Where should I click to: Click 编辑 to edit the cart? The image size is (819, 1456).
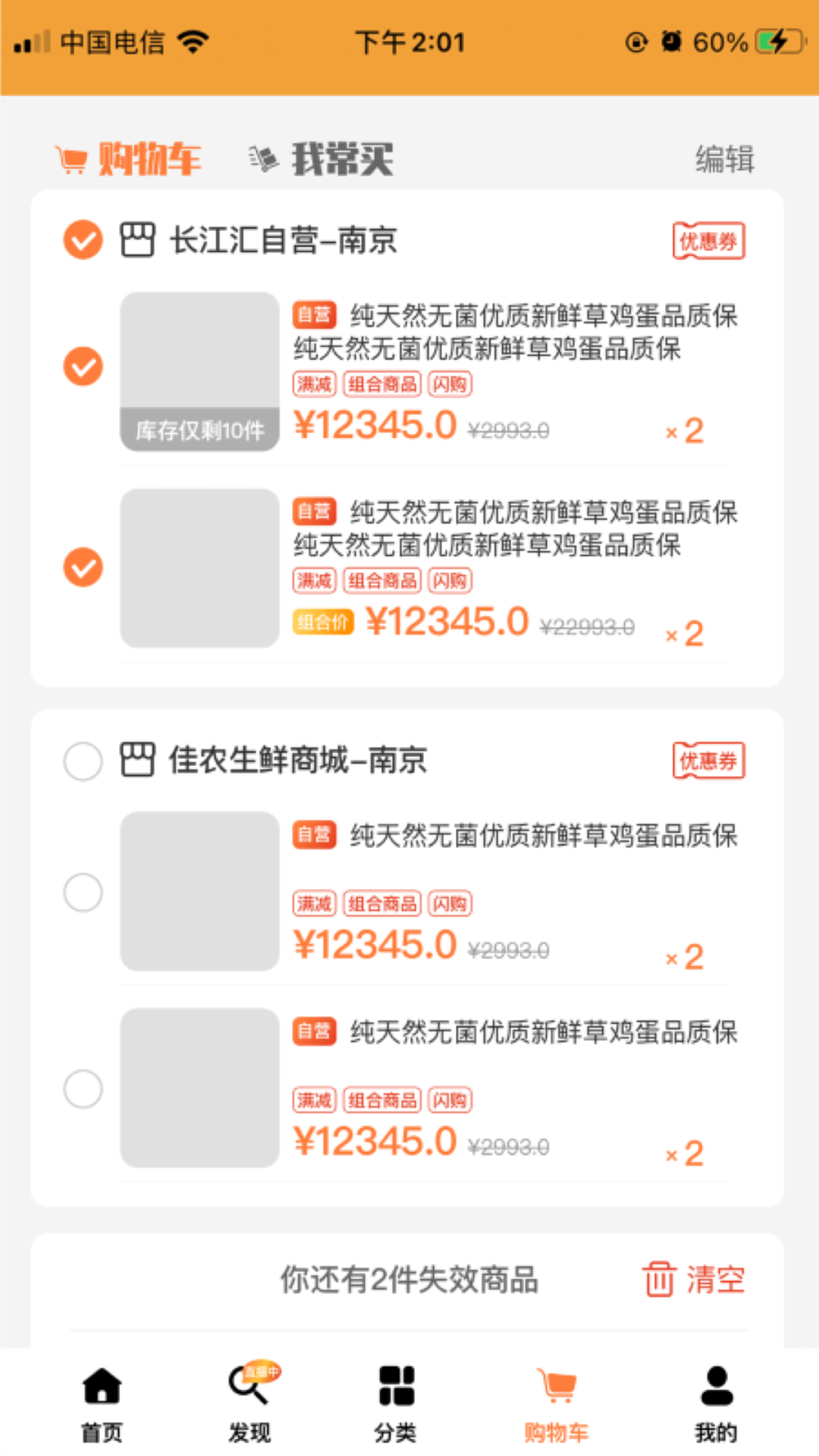click(724, 159)
